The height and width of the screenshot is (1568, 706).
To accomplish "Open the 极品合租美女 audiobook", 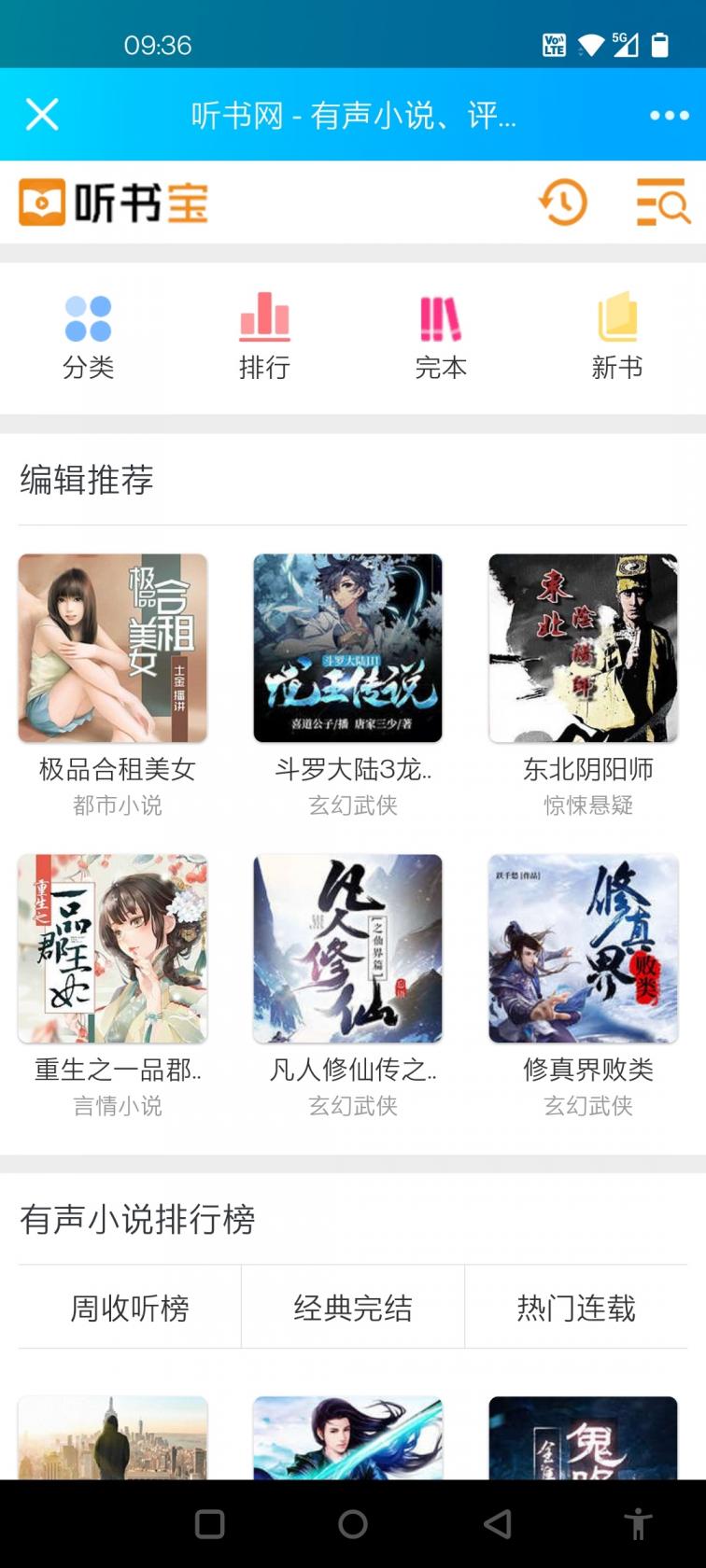I will click(x=112, y=647).
